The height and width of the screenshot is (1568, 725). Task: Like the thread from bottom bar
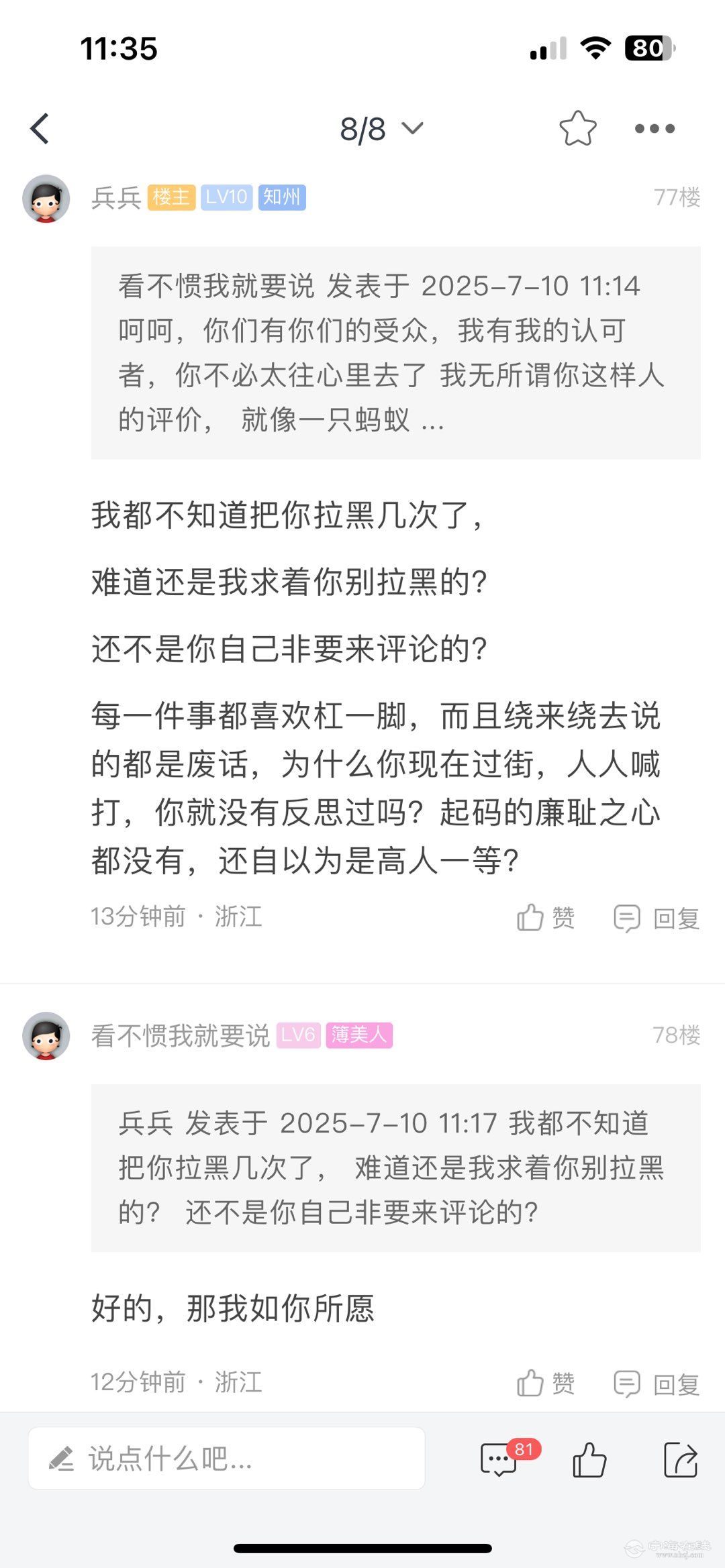point(589,1459)
